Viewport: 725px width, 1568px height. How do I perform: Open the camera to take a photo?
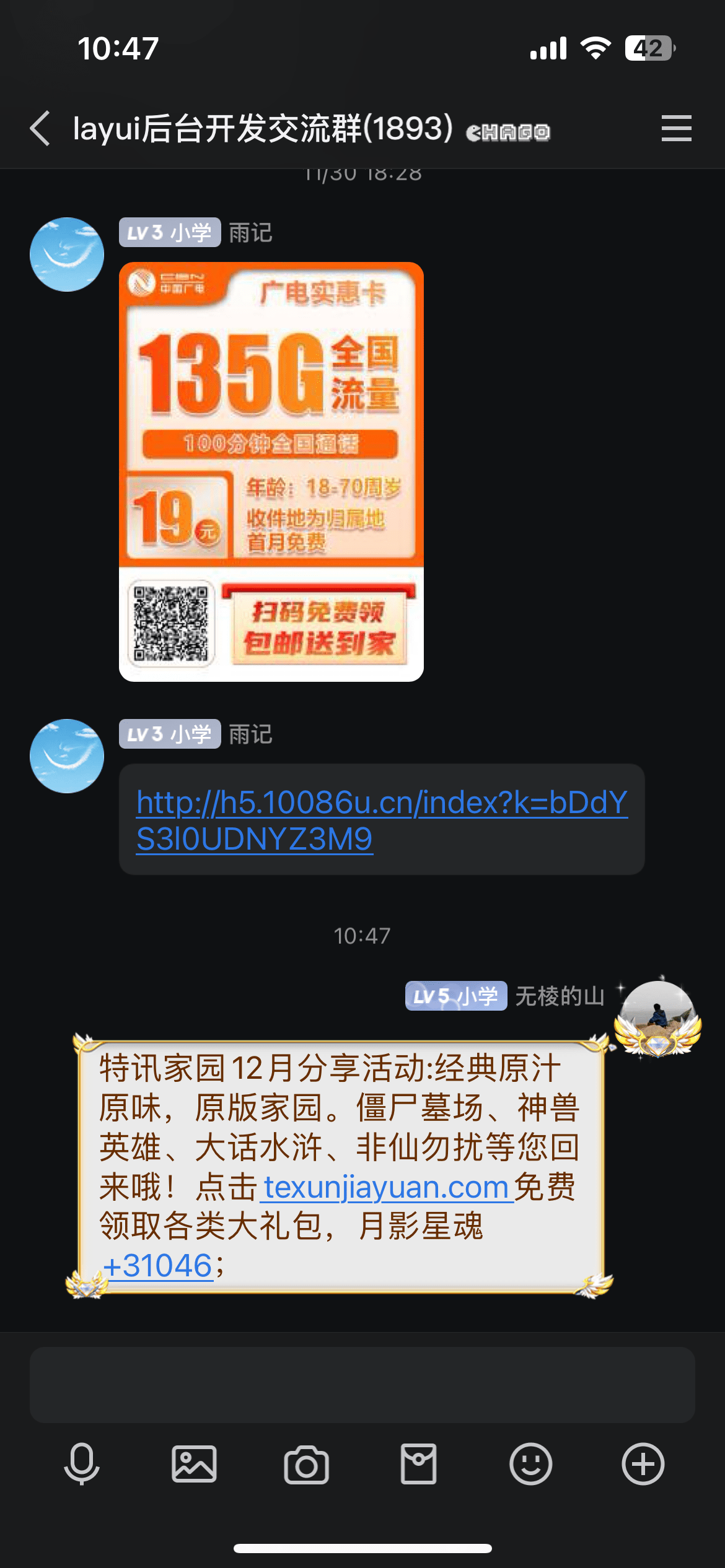(306, 1464)
